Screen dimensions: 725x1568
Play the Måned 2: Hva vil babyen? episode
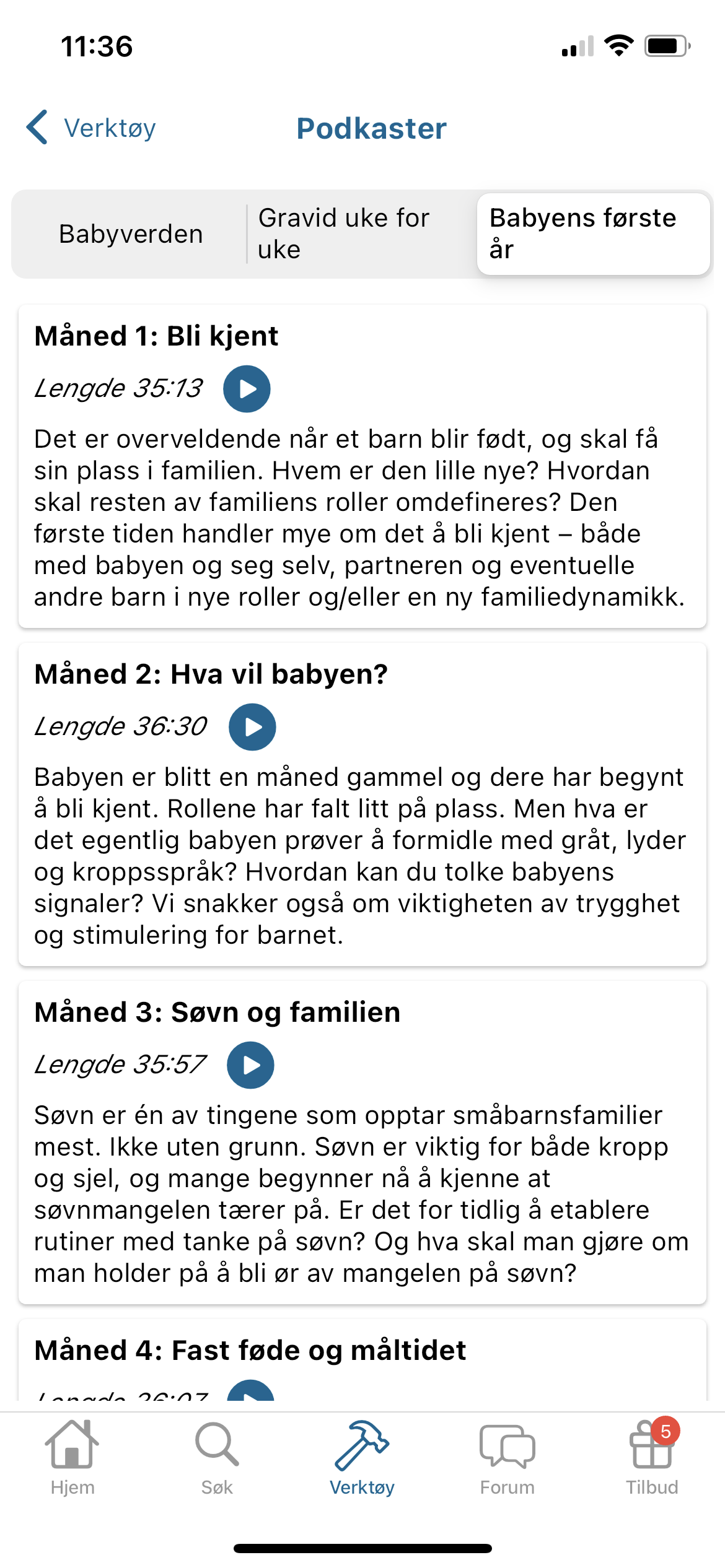[252, 727]
